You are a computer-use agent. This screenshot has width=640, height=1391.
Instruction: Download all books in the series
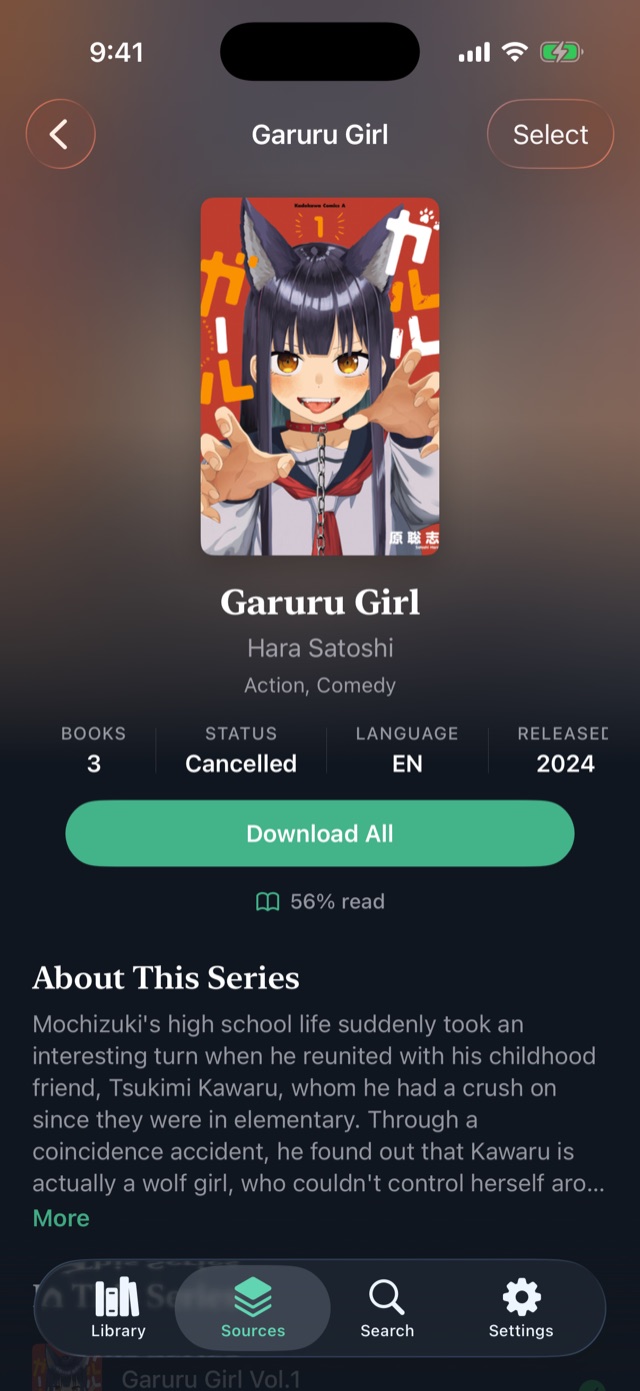pos(320,833)
